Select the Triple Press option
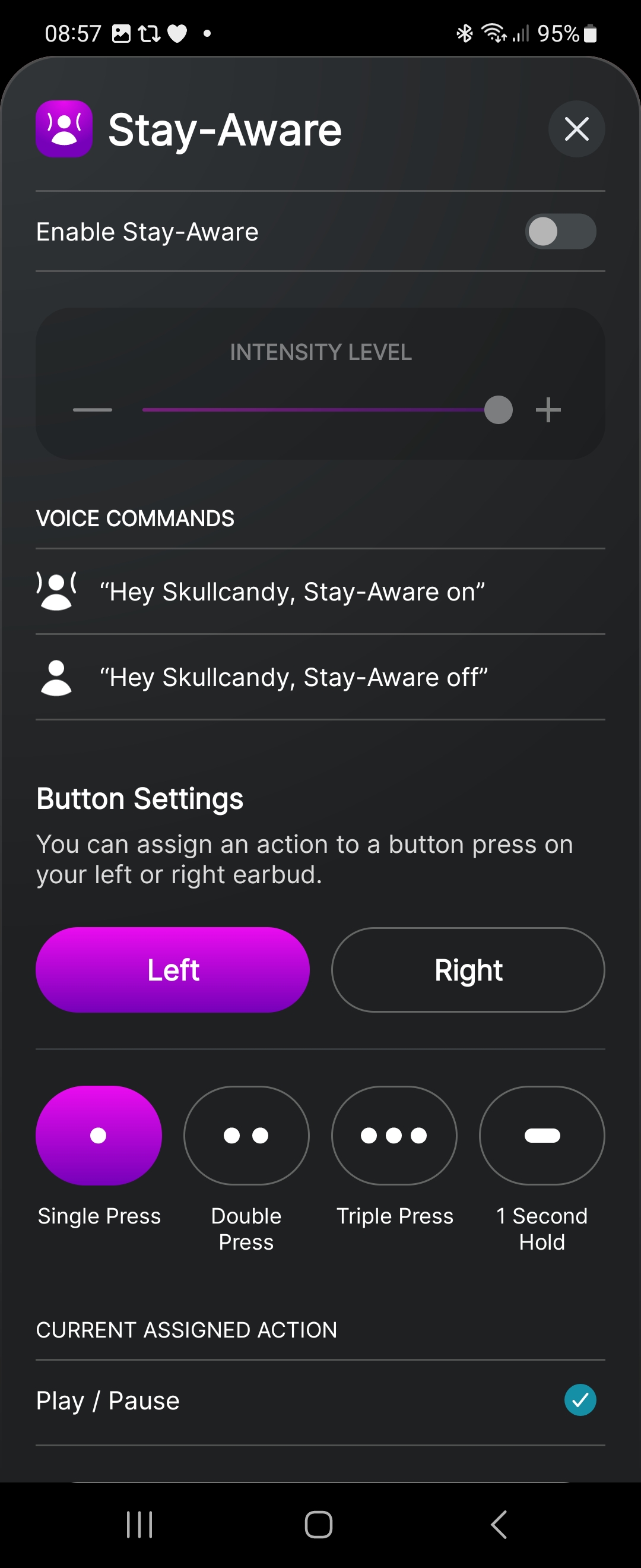The height and width of the screenshot is (1568, 641). (394, 1135)
